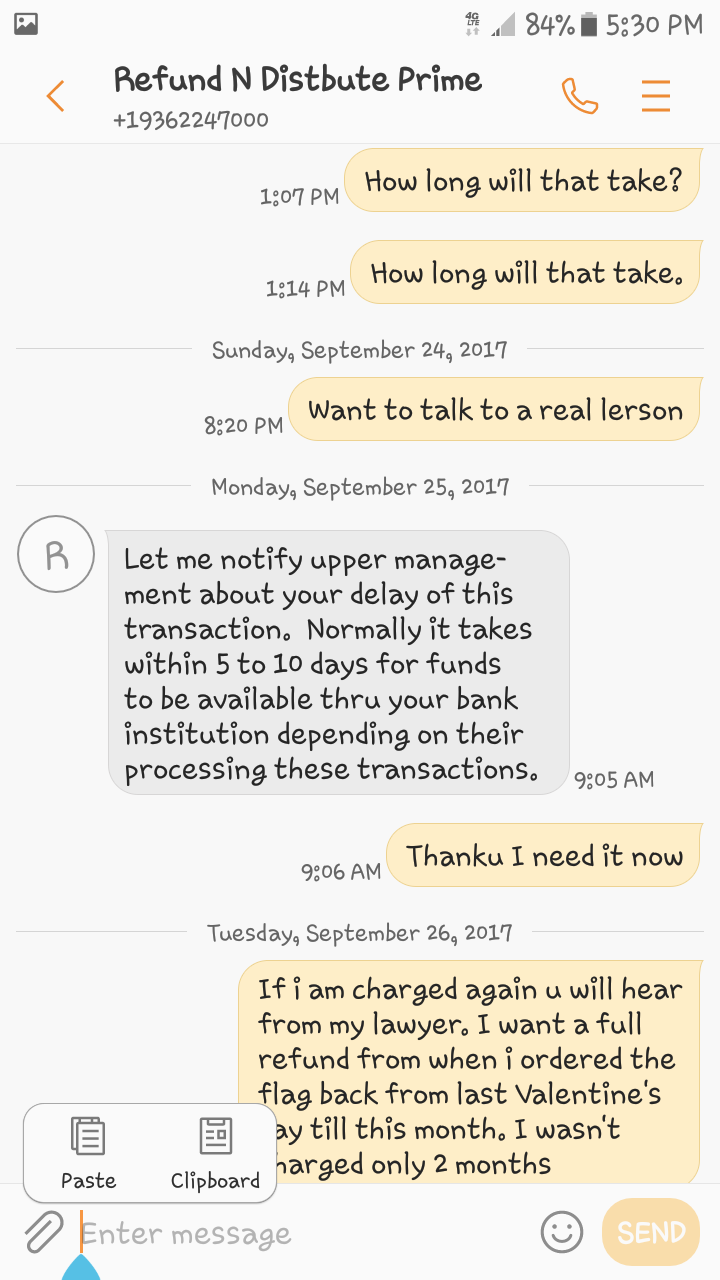Open the R contact avatar
This screenshot has height=1280, width=720.
point(56,555)
